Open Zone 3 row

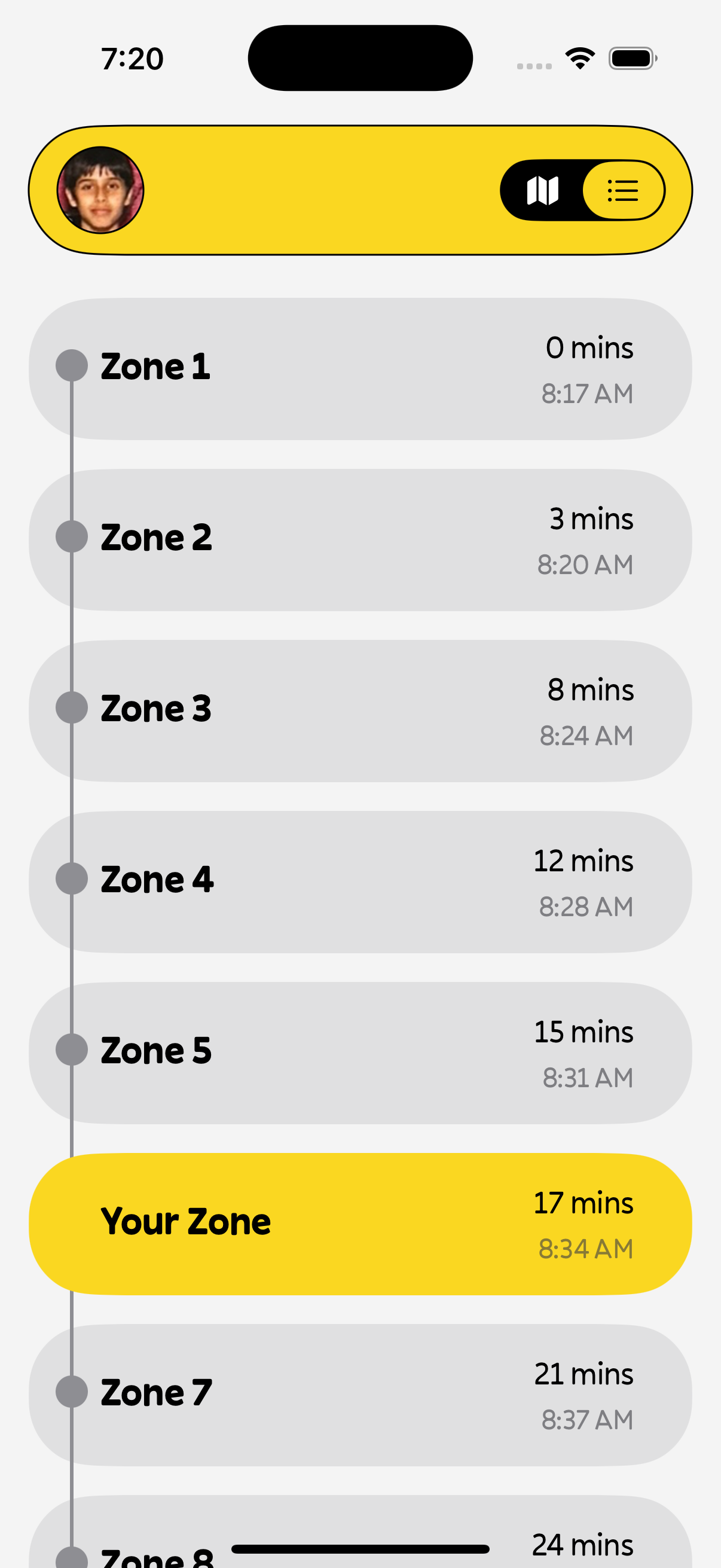pos(360,711)
